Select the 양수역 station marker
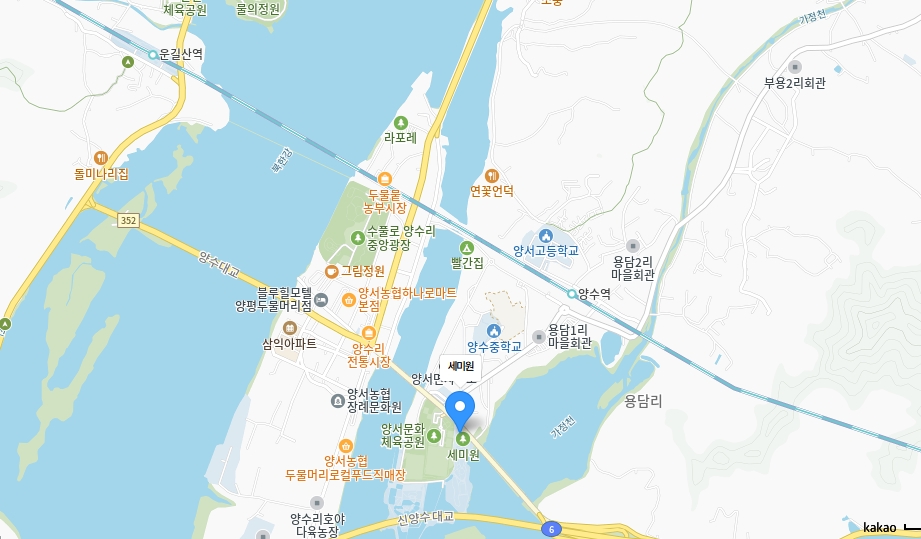Viewport: 921px width, 539px height. pos(572,294)
